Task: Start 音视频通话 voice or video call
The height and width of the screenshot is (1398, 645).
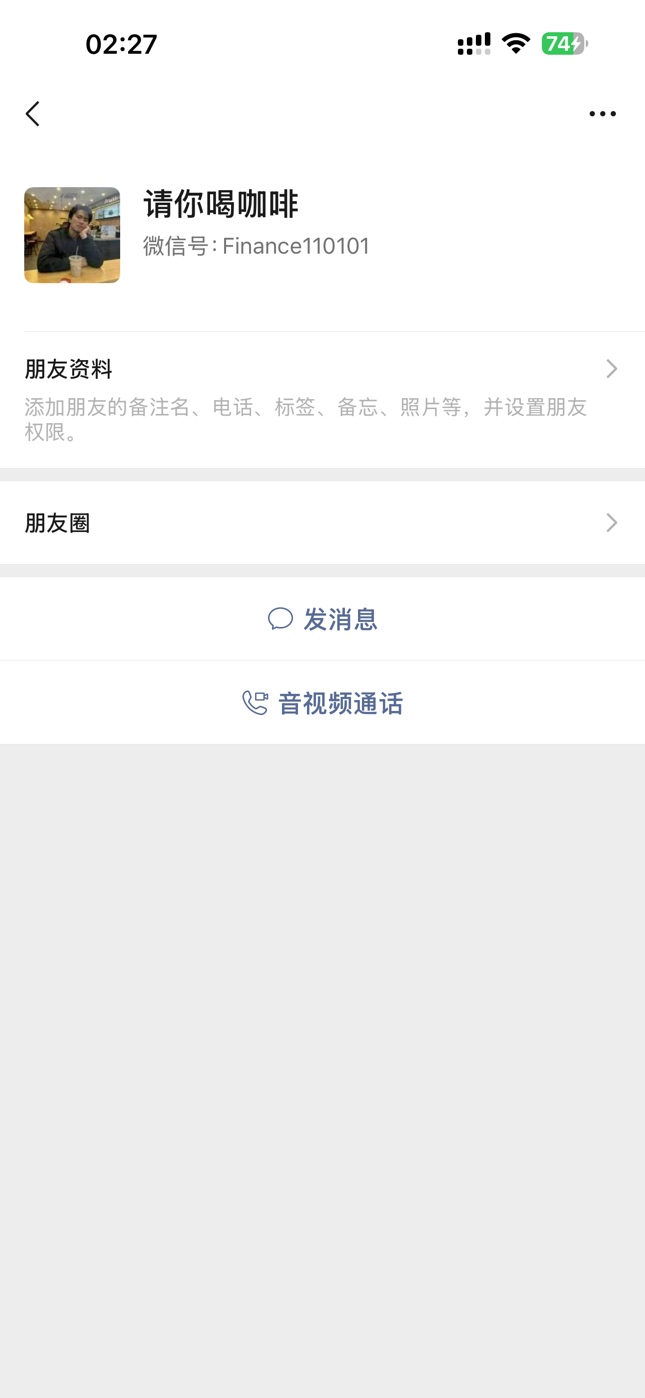Action: (322, 703)
